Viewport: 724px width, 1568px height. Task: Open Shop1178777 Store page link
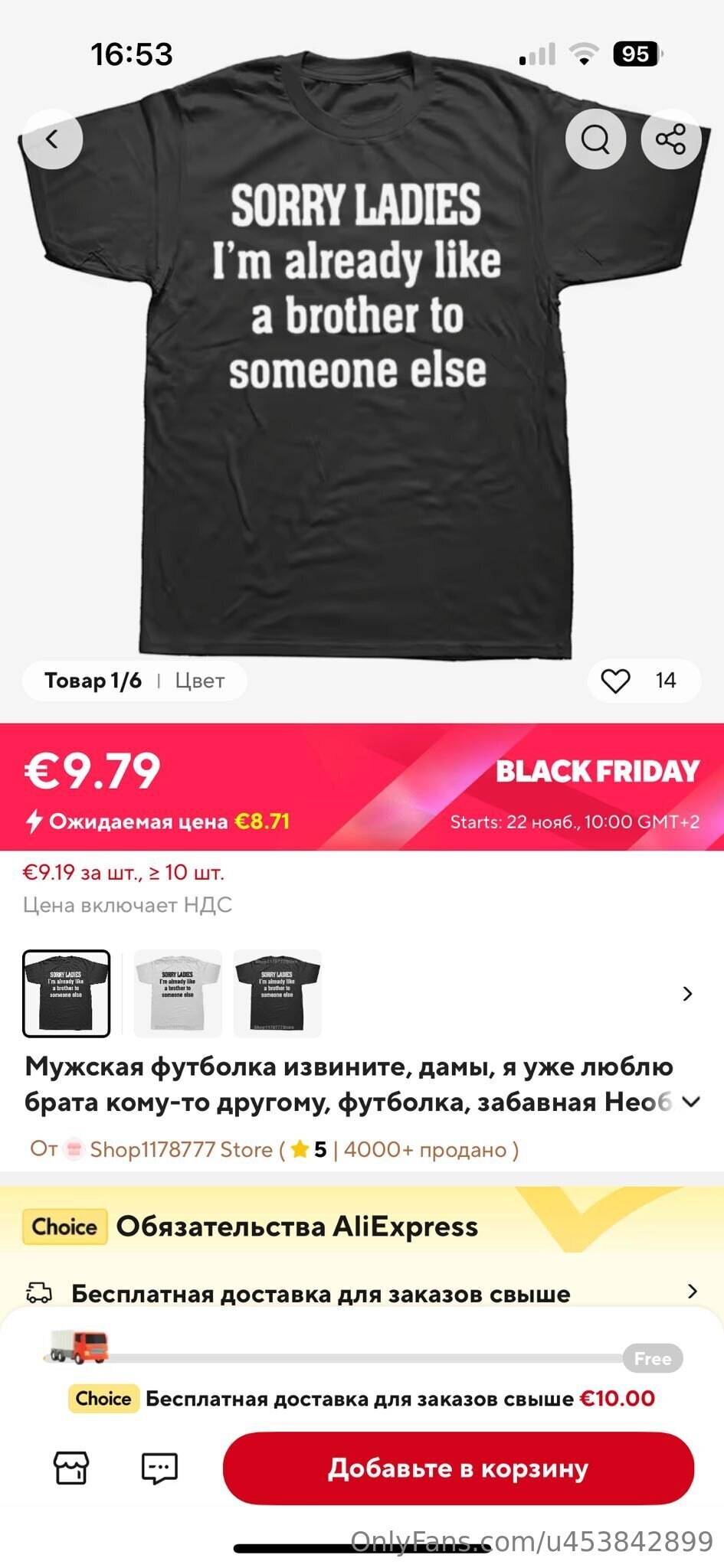[x=181, y=1149]
